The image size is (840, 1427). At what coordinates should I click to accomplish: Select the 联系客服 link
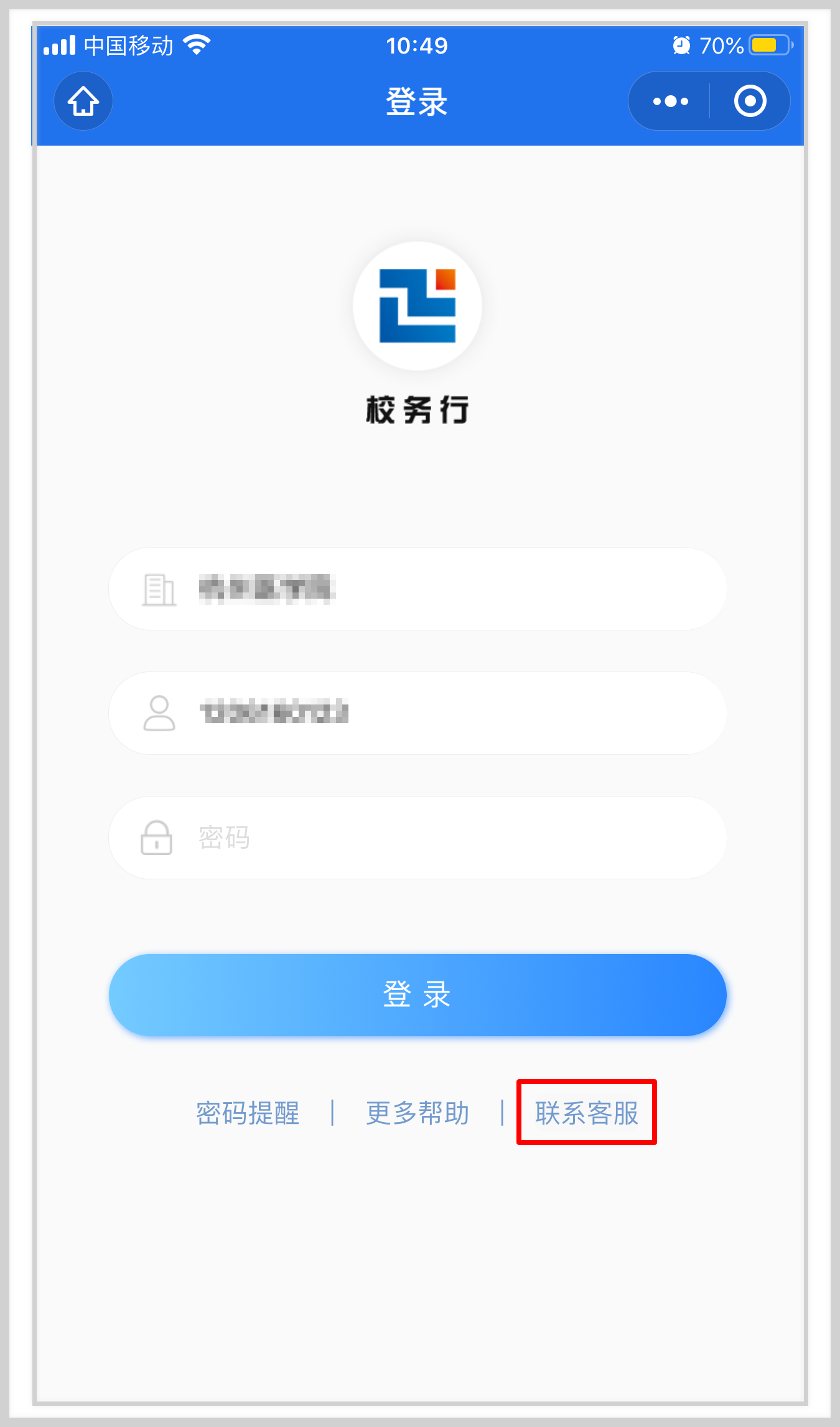coord(587,1113)
